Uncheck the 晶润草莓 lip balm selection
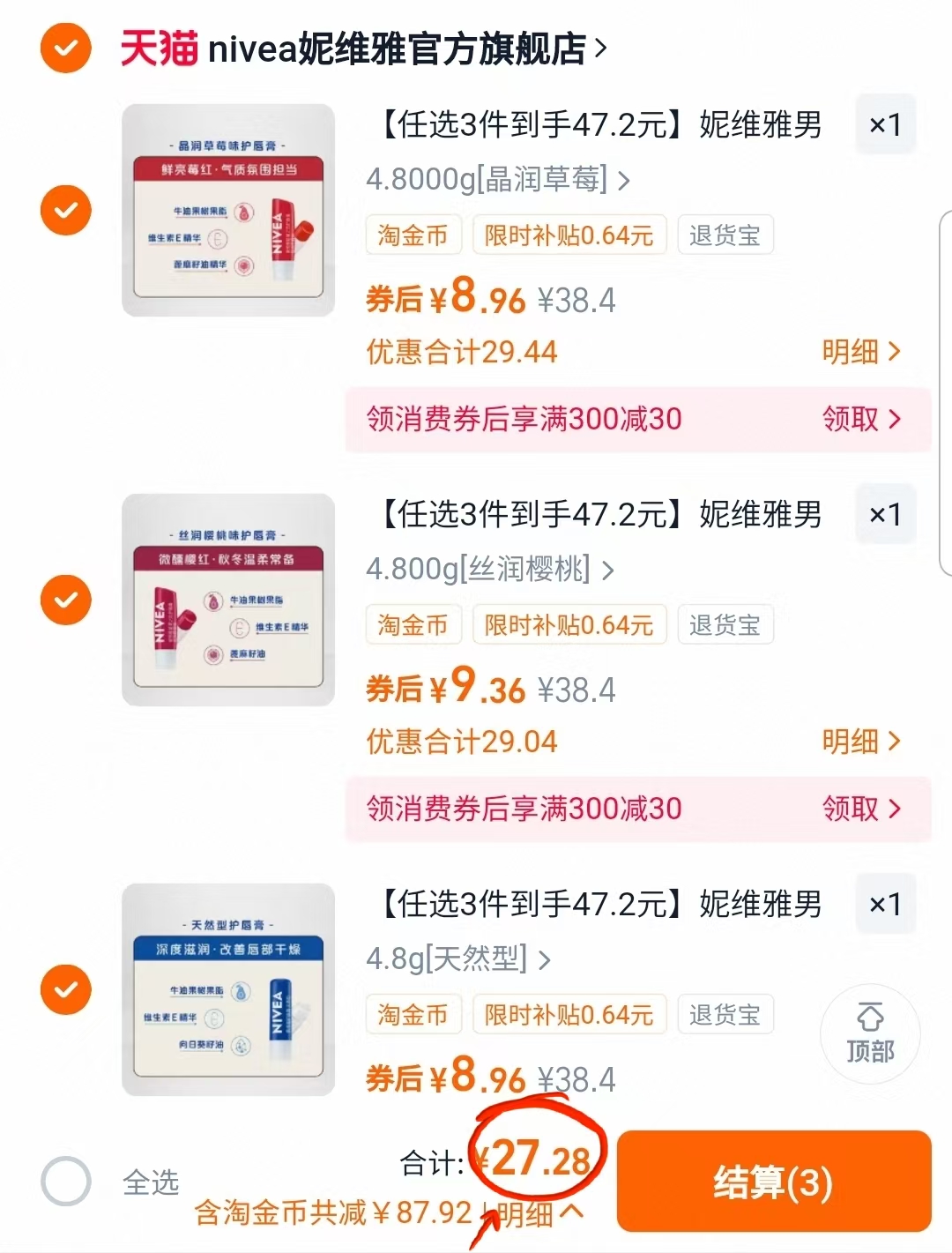 point(65,210)
